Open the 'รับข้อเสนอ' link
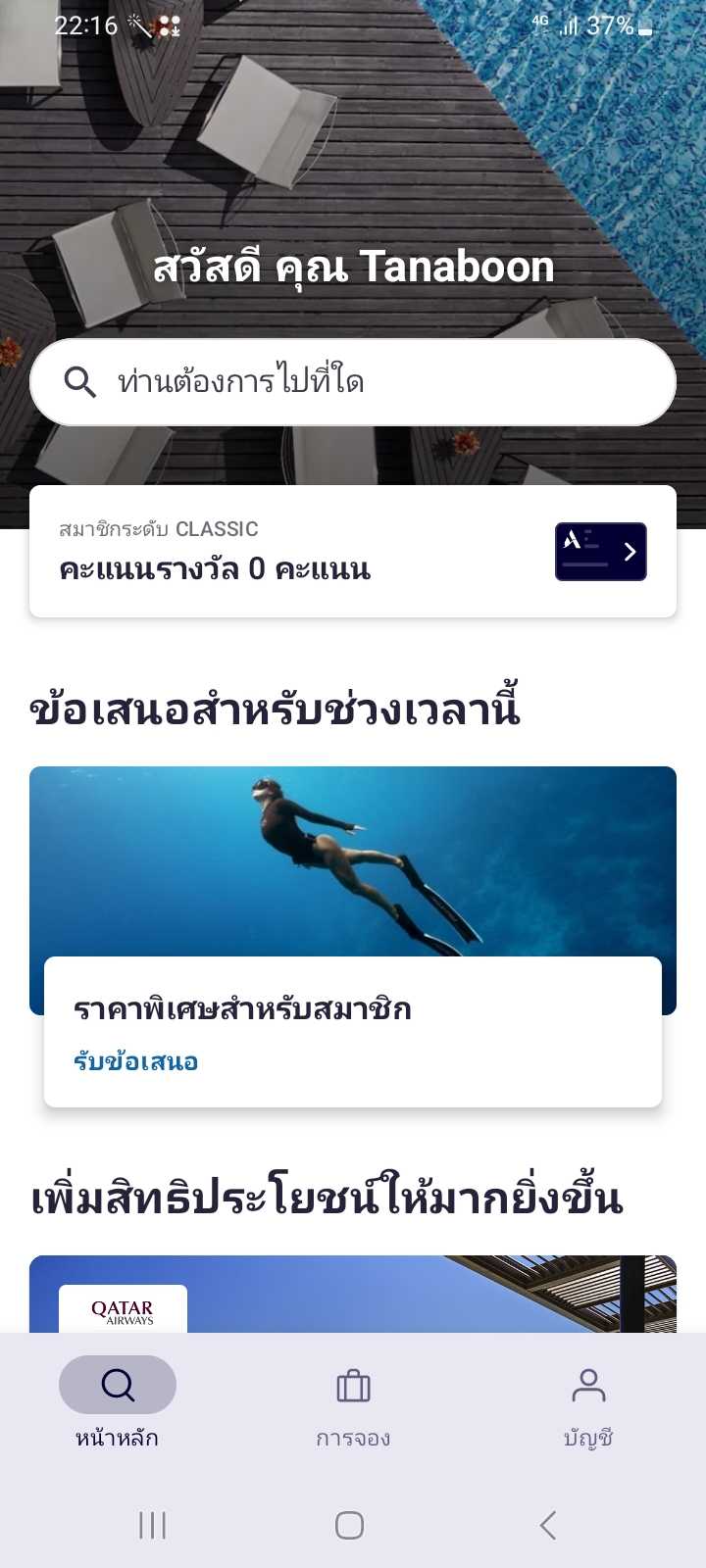706x1568 pixels. pyautogui.click(x=136, y=1061)
